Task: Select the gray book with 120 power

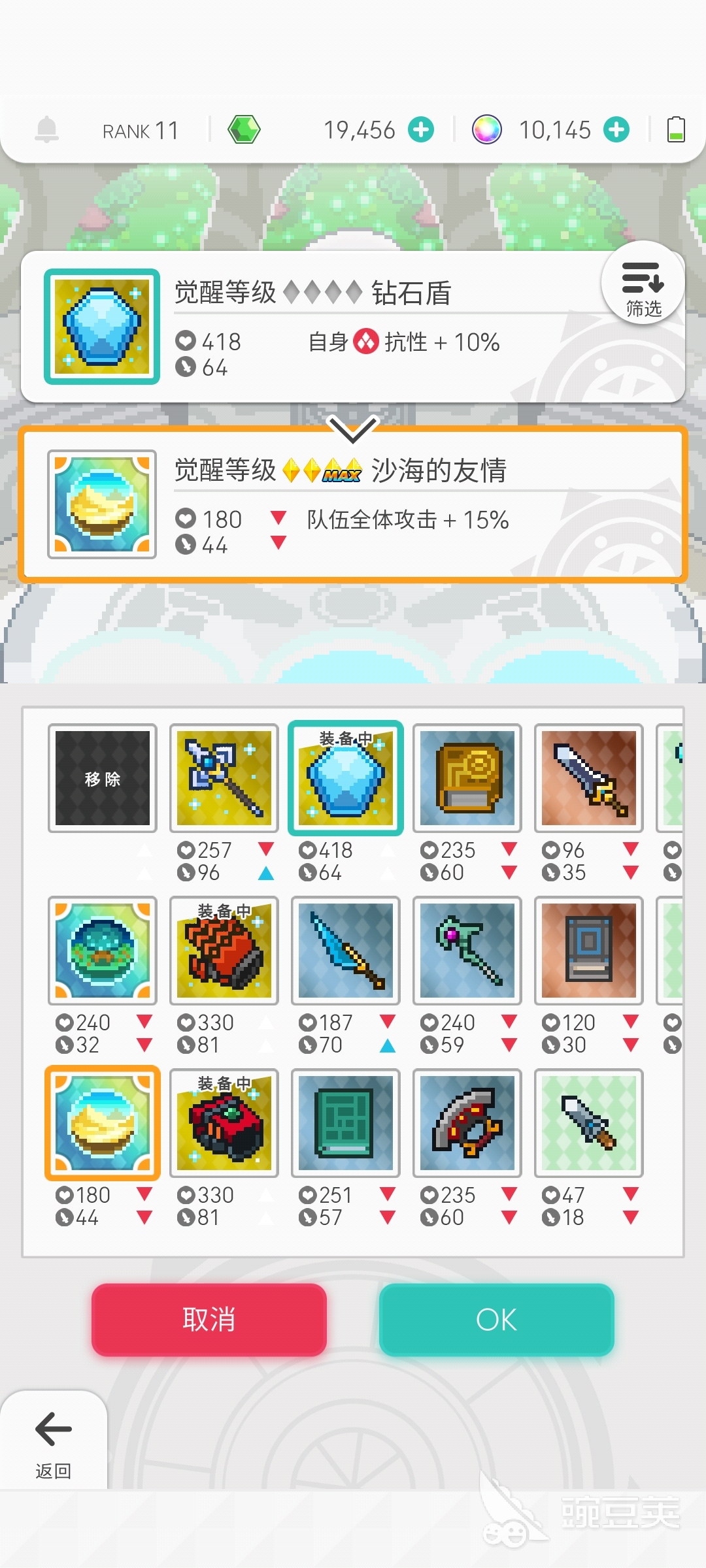Action: [589, 951]
